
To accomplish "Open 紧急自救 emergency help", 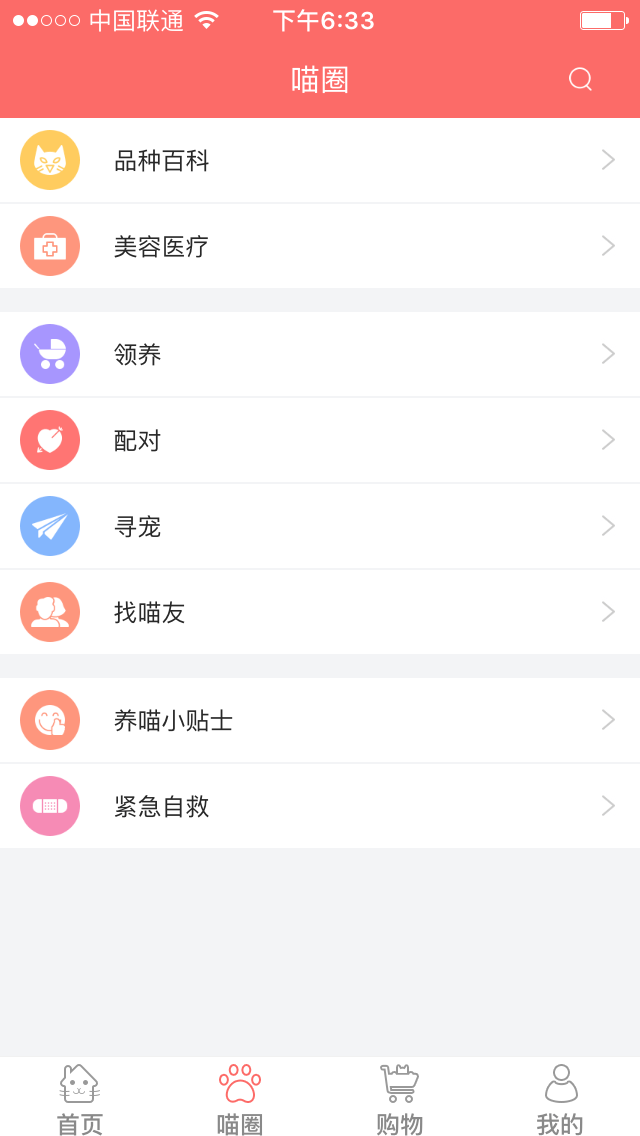I will pos(320,806).
